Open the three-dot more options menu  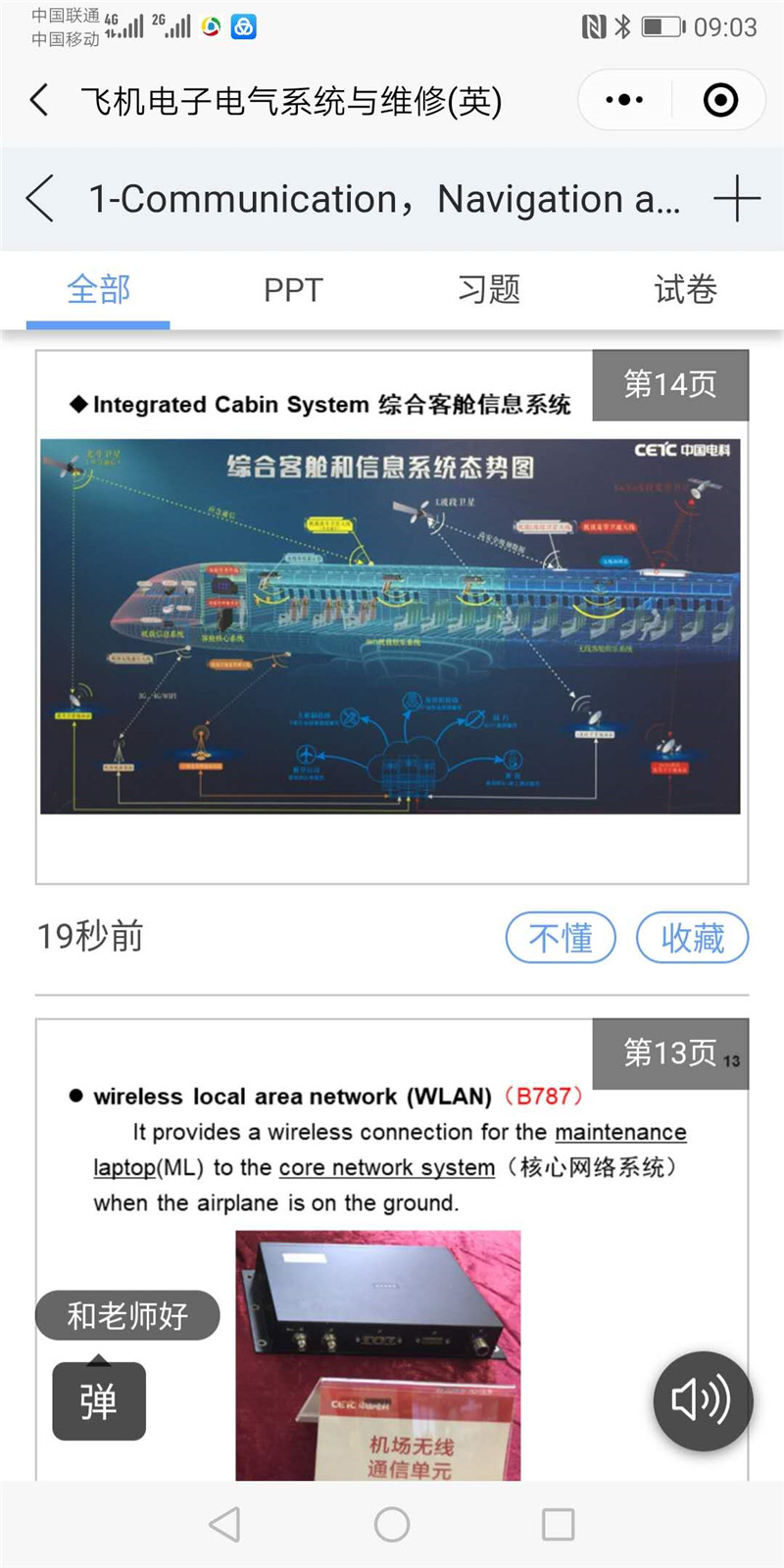(x=624, y=100)
